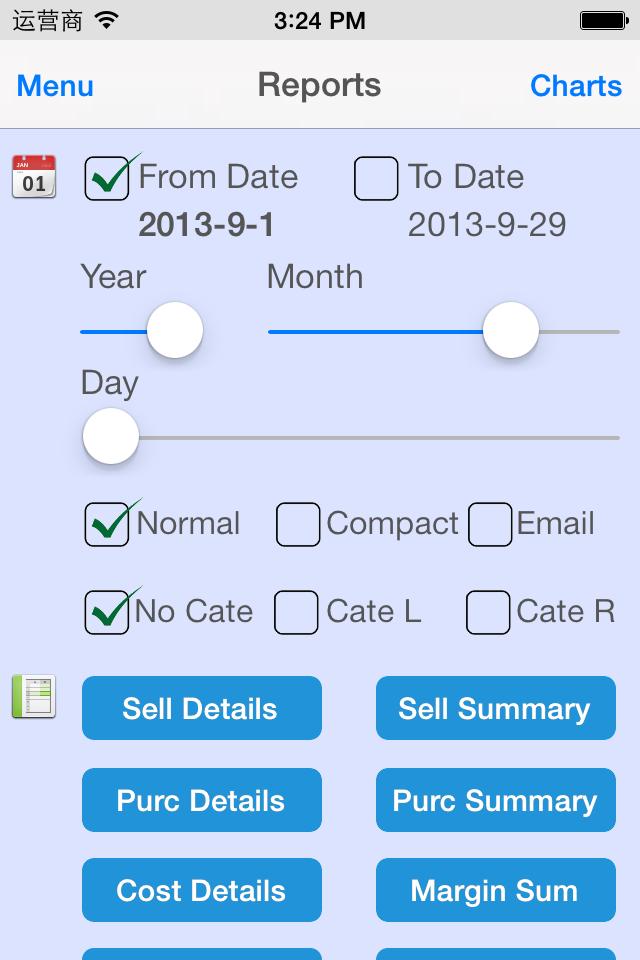Uncheck the No Cate option
Screen dimensions: 640x960
click(107, 612)
